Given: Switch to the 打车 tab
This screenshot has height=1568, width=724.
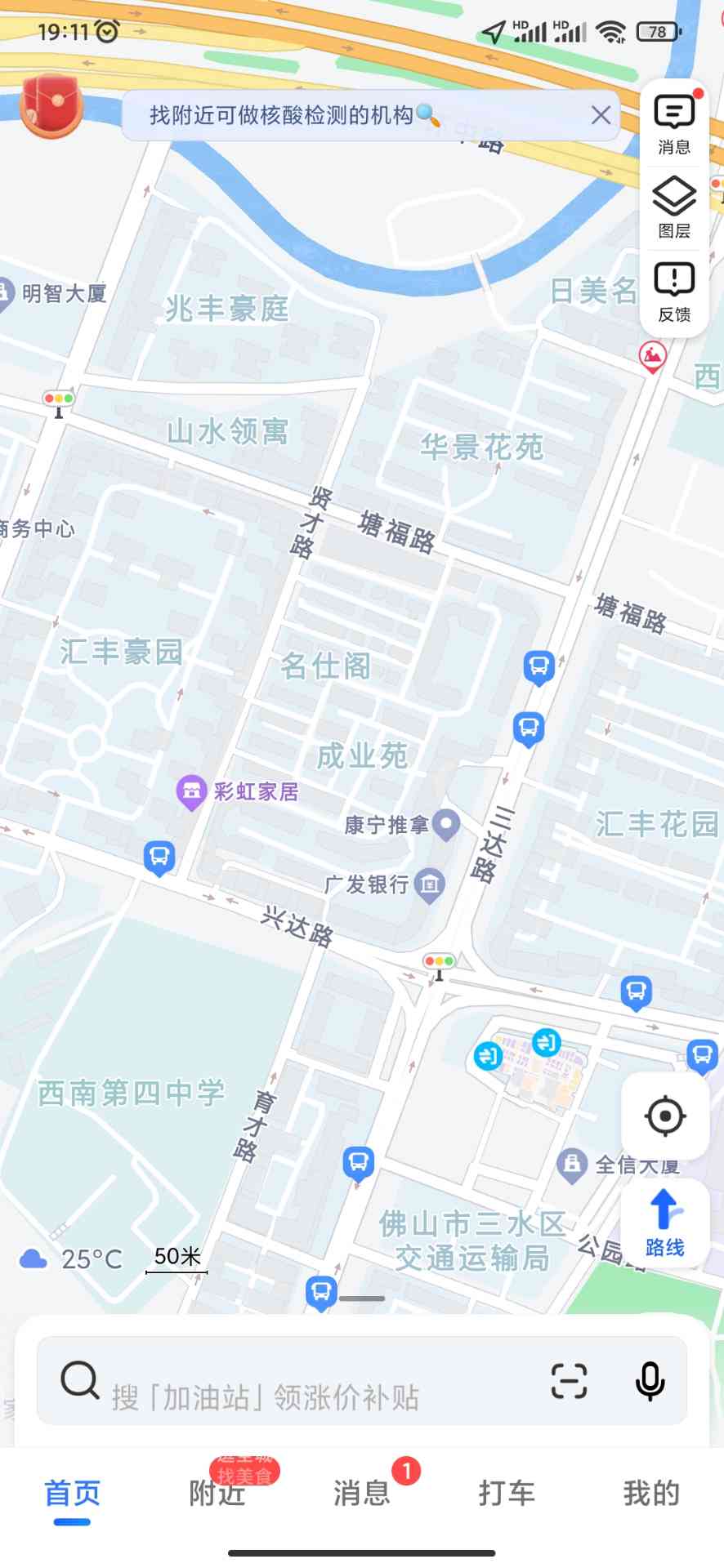Looking at the screenshot, I should coord(507,1493).
